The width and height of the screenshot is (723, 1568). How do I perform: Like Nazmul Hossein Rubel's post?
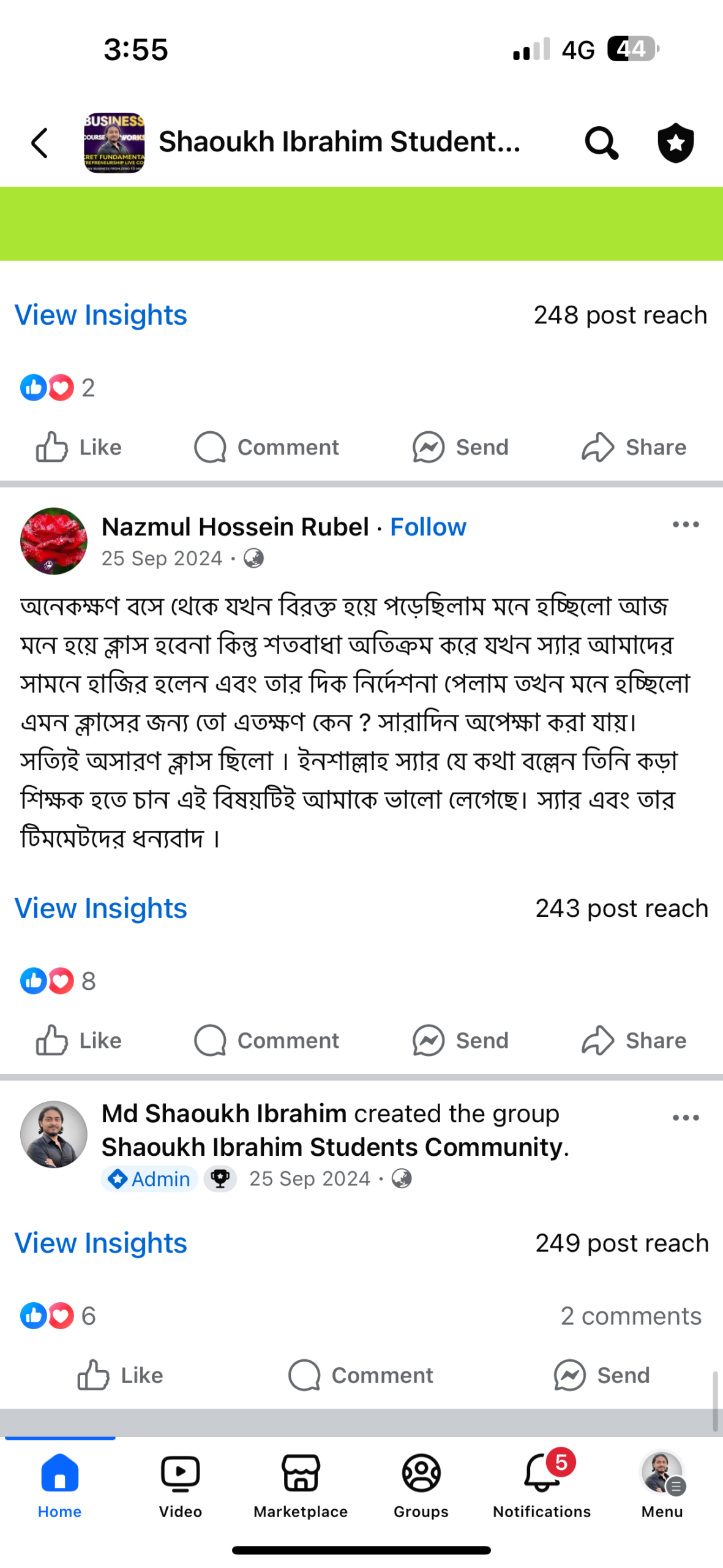(78, 1040)
